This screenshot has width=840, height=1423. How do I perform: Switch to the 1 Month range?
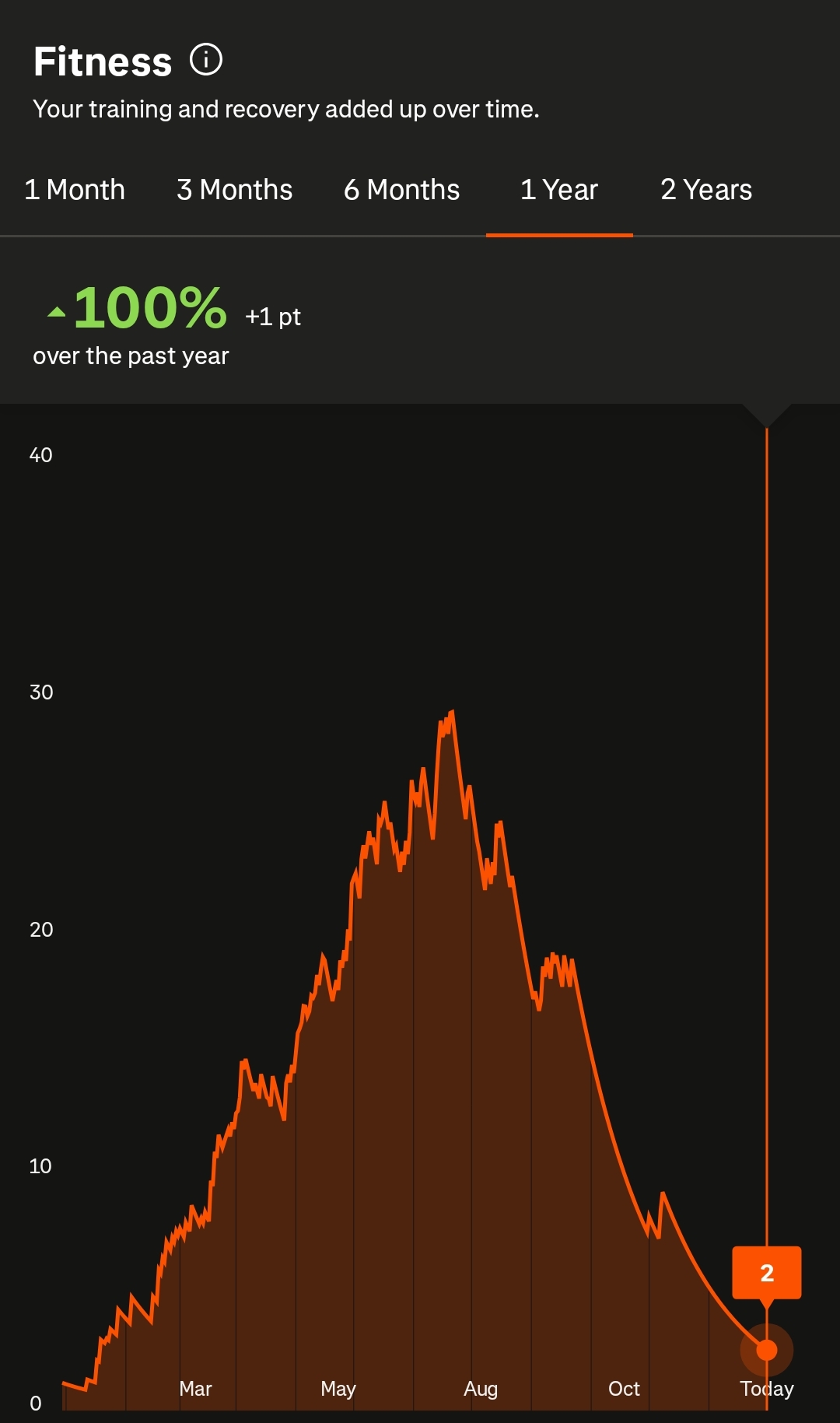coord(75,190)
